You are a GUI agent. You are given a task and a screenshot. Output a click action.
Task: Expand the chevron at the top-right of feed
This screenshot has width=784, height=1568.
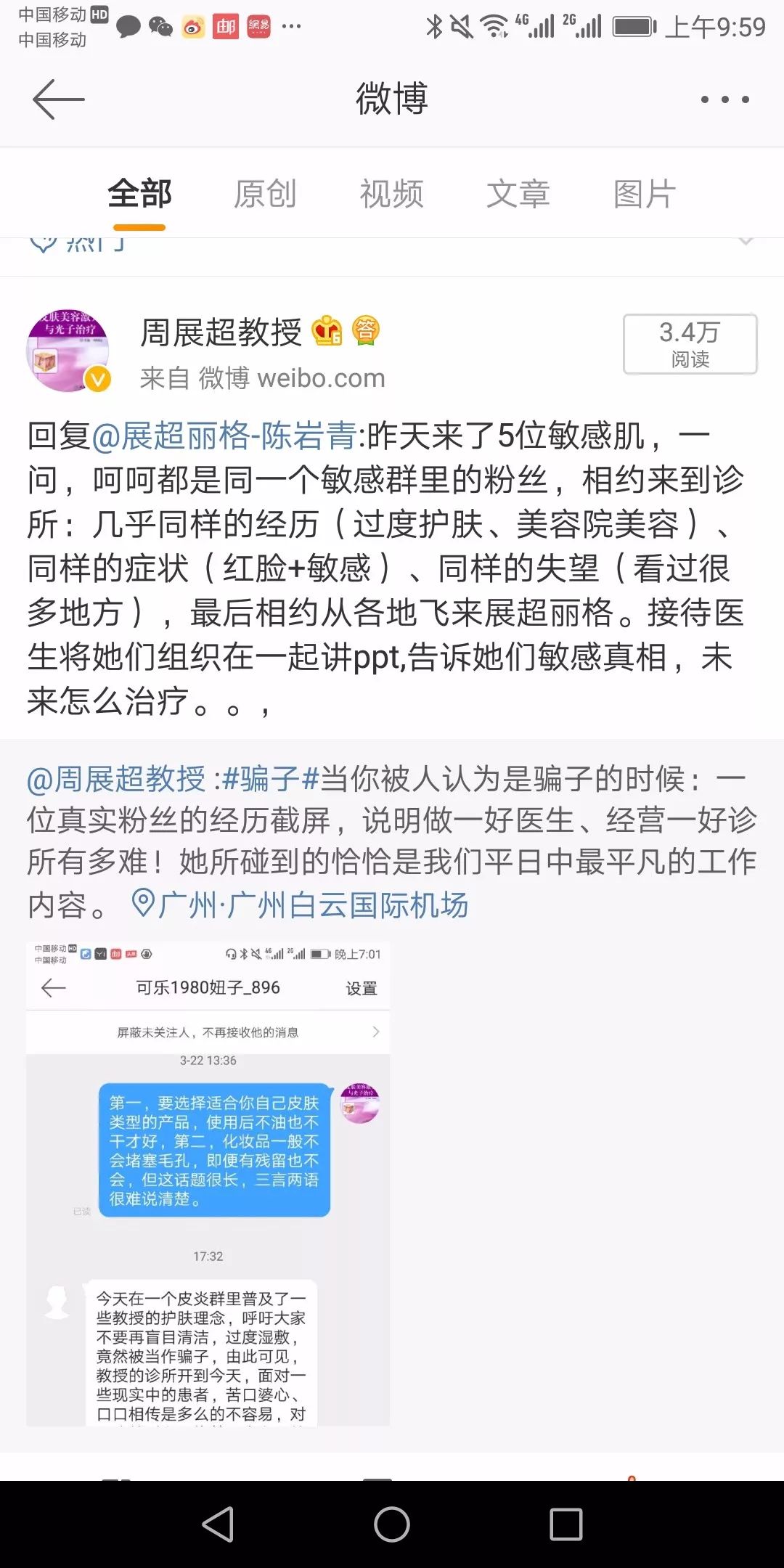click(x=746, y=242)
